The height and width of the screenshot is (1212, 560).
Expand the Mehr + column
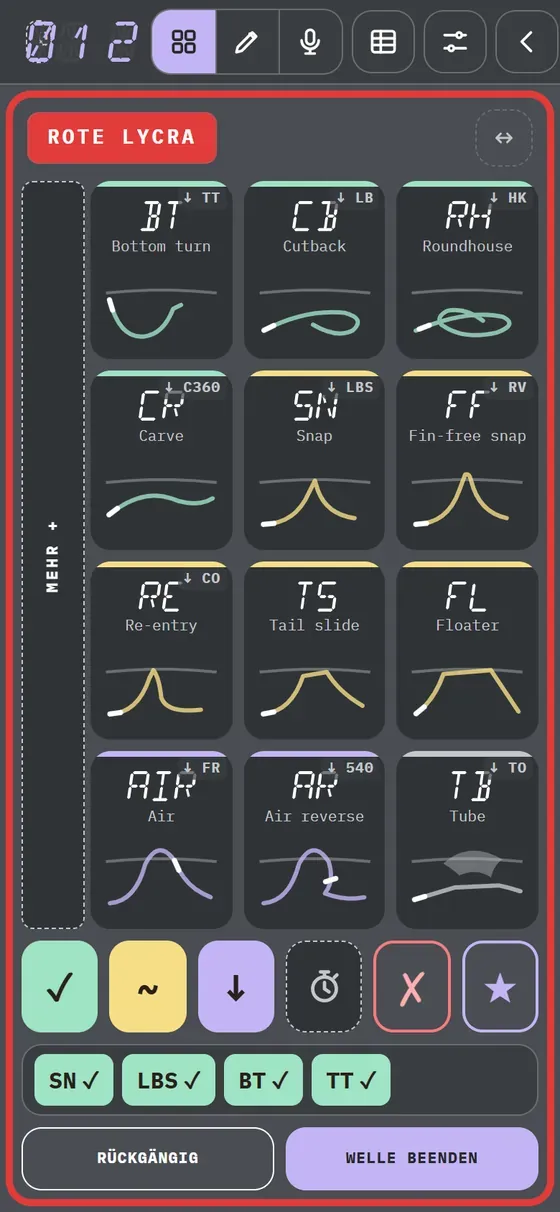53,555
